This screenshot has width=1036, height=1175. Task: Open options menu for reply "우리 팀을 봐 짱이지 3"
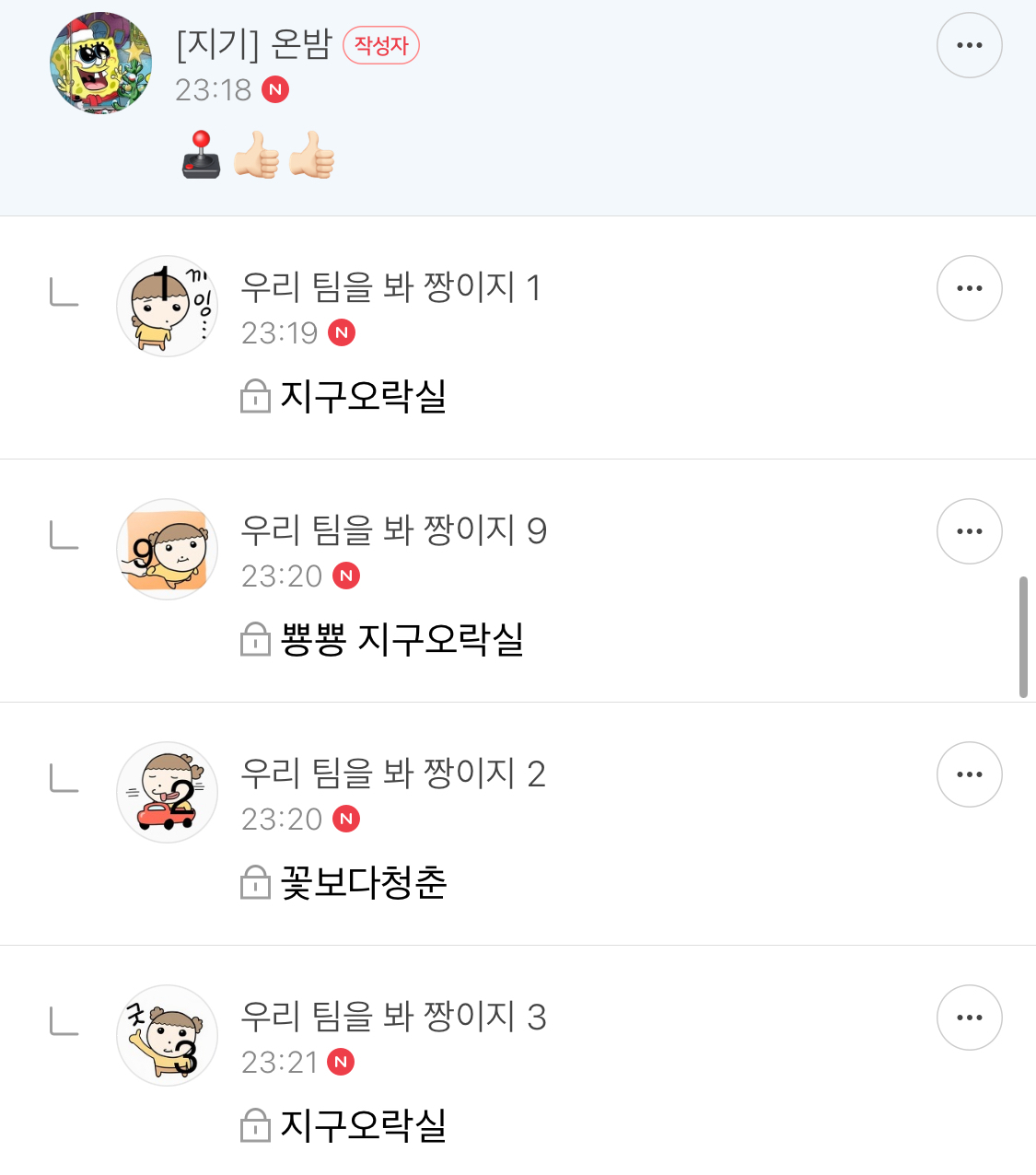click(969, 1018)
